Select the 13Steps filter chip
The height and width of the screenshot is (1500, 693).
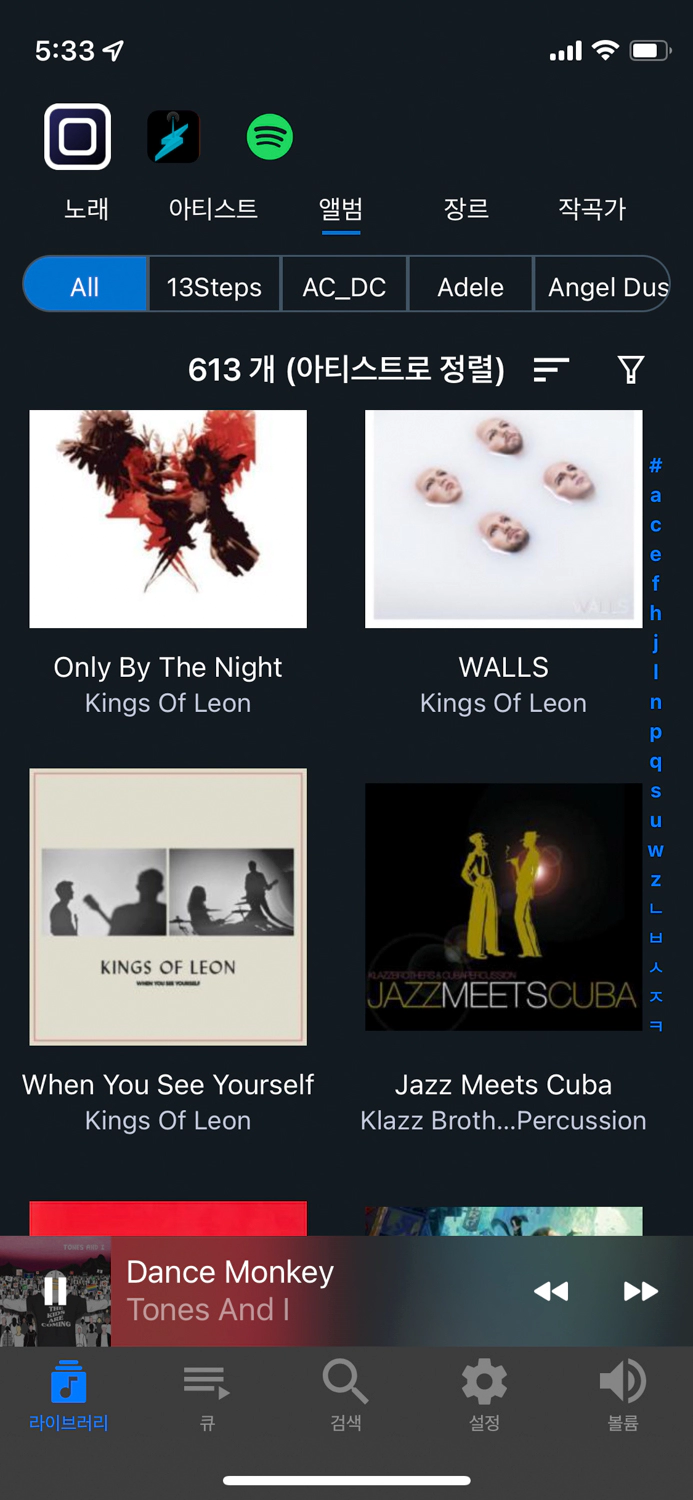click(214, 287)
